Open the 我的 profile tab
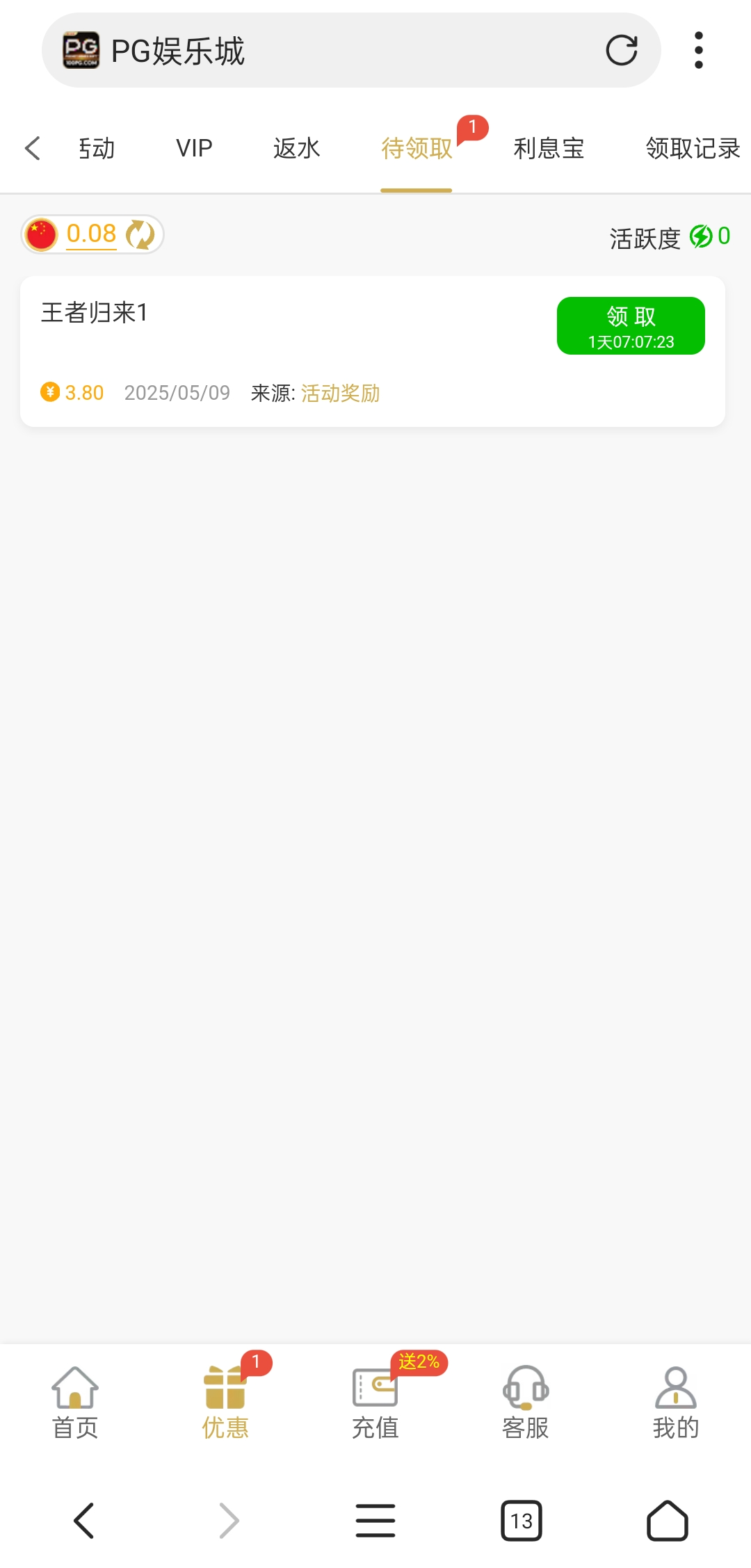 pos(675,1403)
